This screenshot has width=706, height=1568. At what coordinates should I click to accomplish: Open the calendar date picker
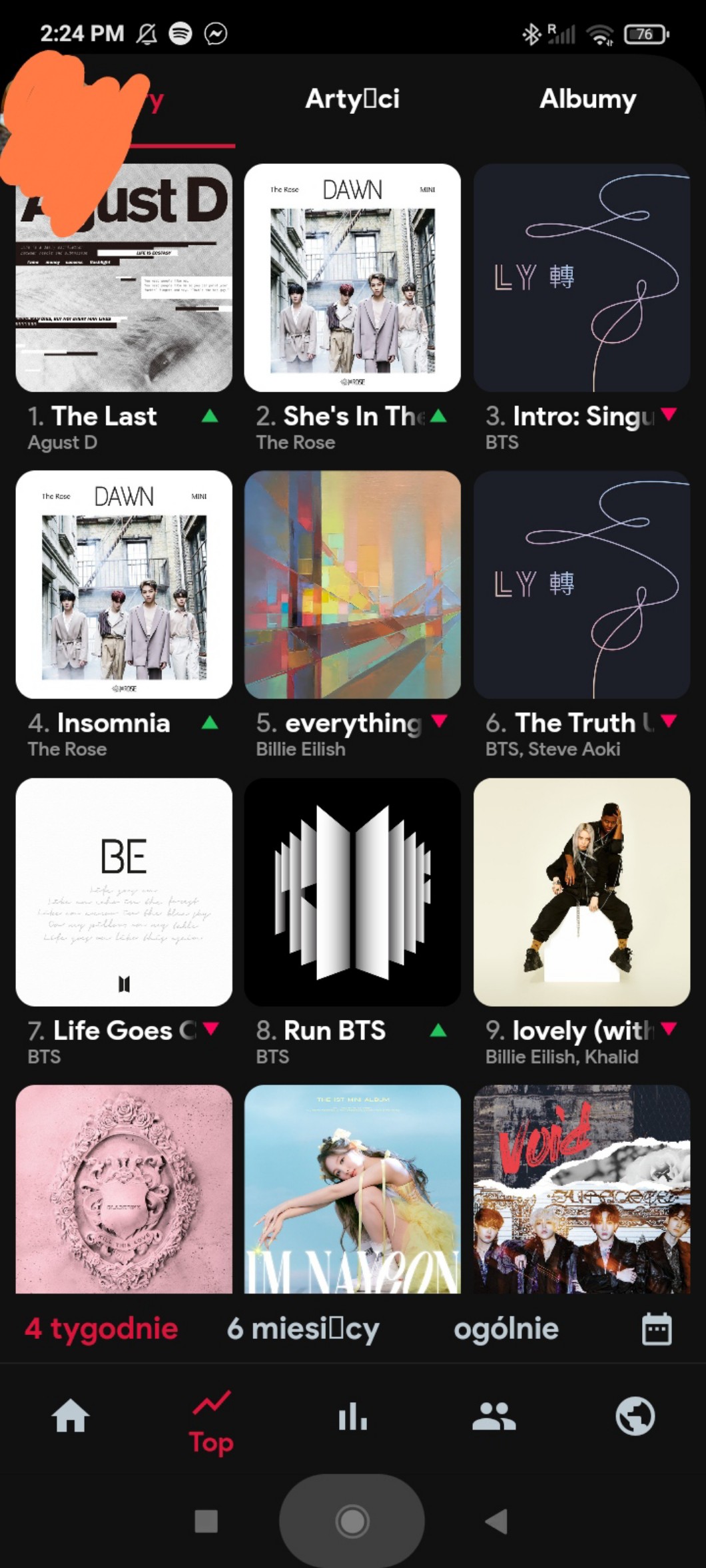point(656,1329)
